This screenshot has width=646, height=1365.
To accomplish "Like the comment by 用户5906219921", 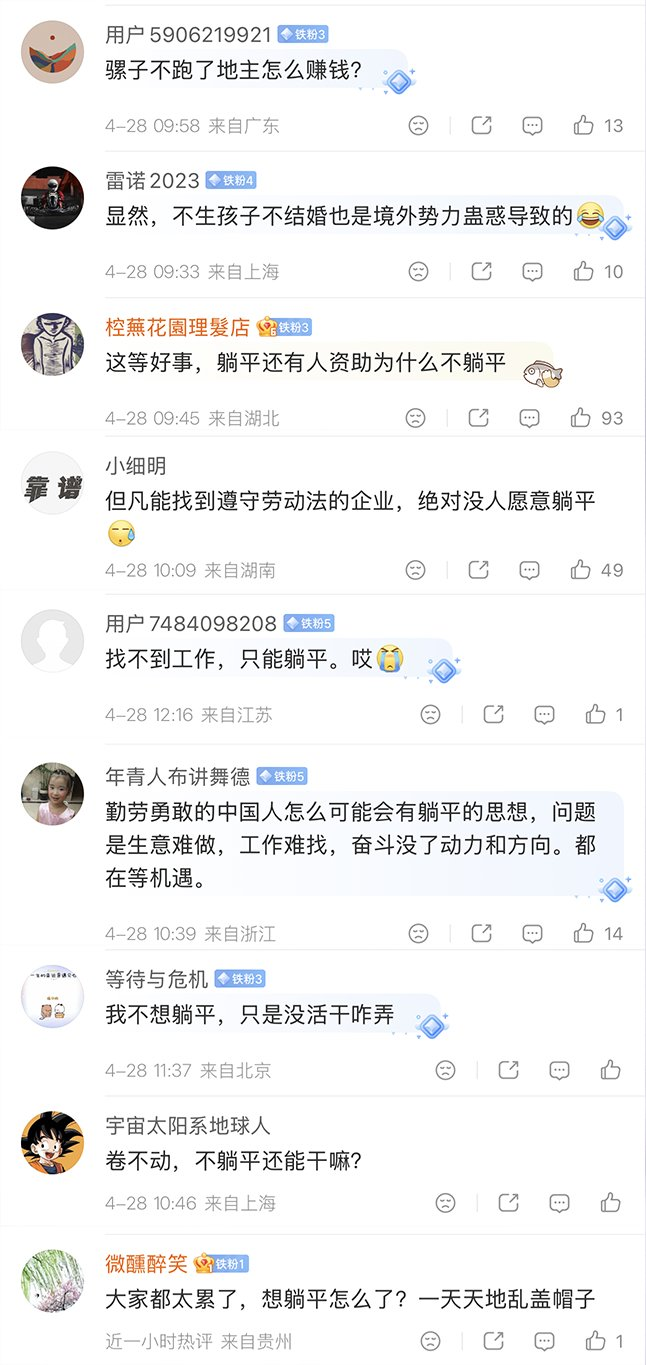I will coord(583,125).
